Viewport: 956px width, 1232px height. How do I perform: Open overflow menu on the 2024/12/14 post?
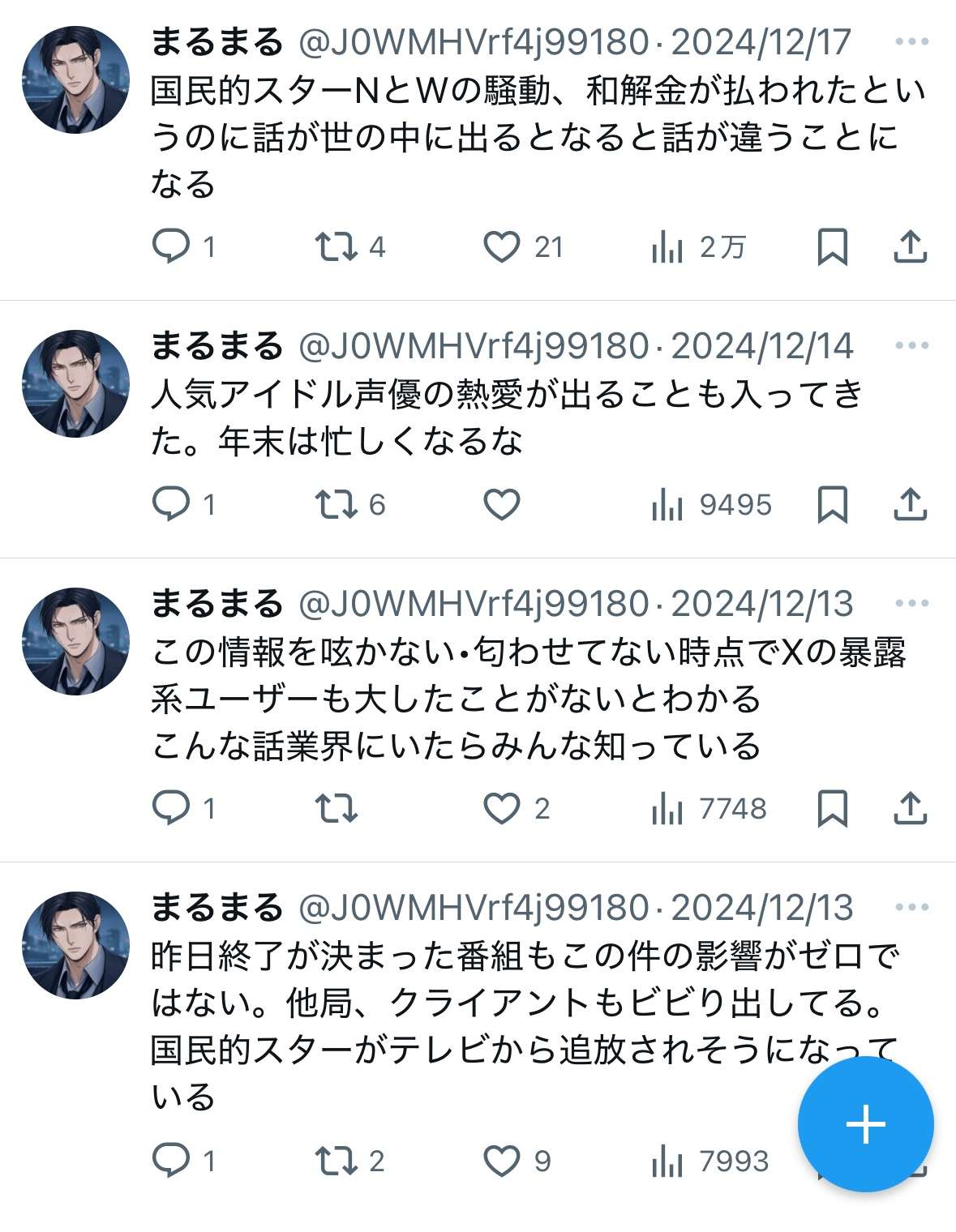(x=911, y=346)
